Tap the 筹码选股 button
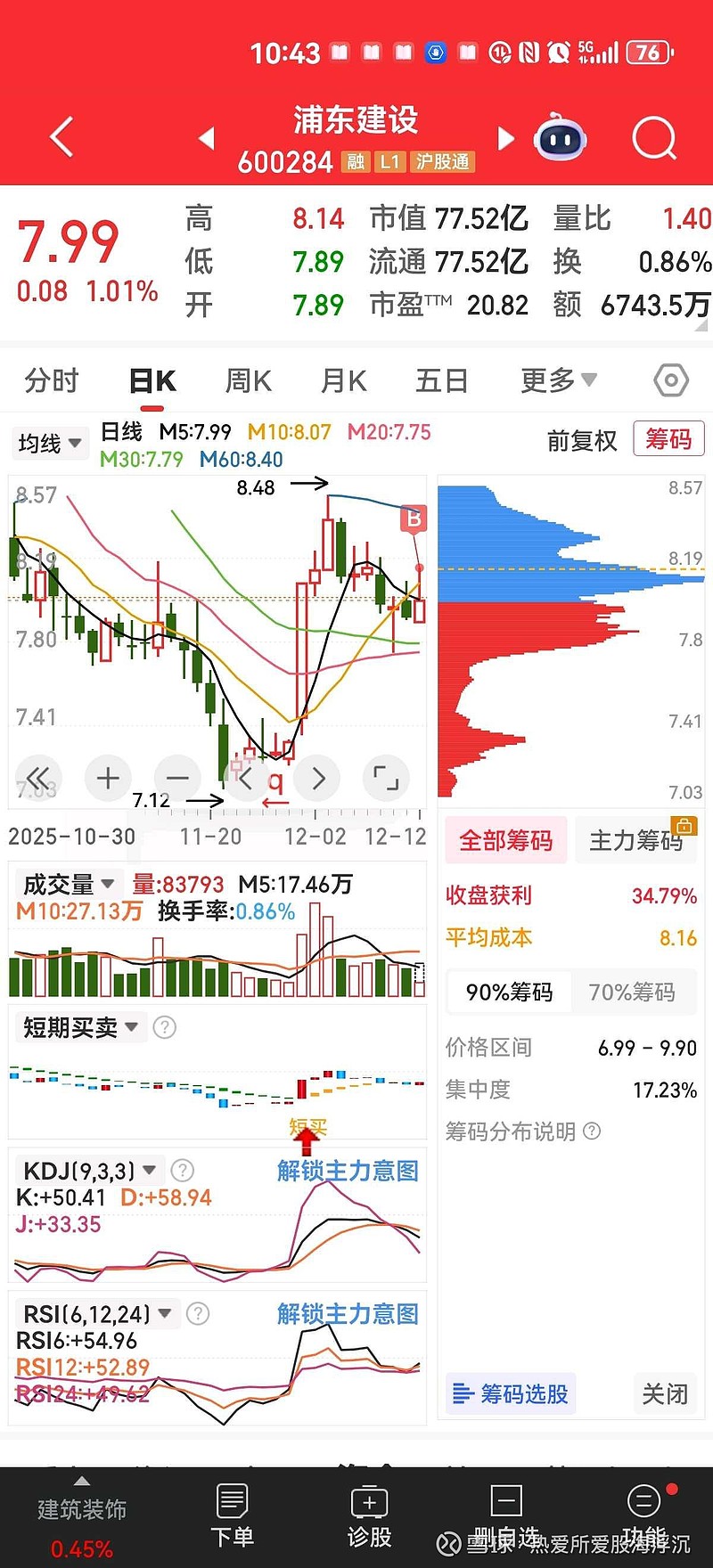The width and height of the screenshot is (713, 1568). (x=509, y=1393)
